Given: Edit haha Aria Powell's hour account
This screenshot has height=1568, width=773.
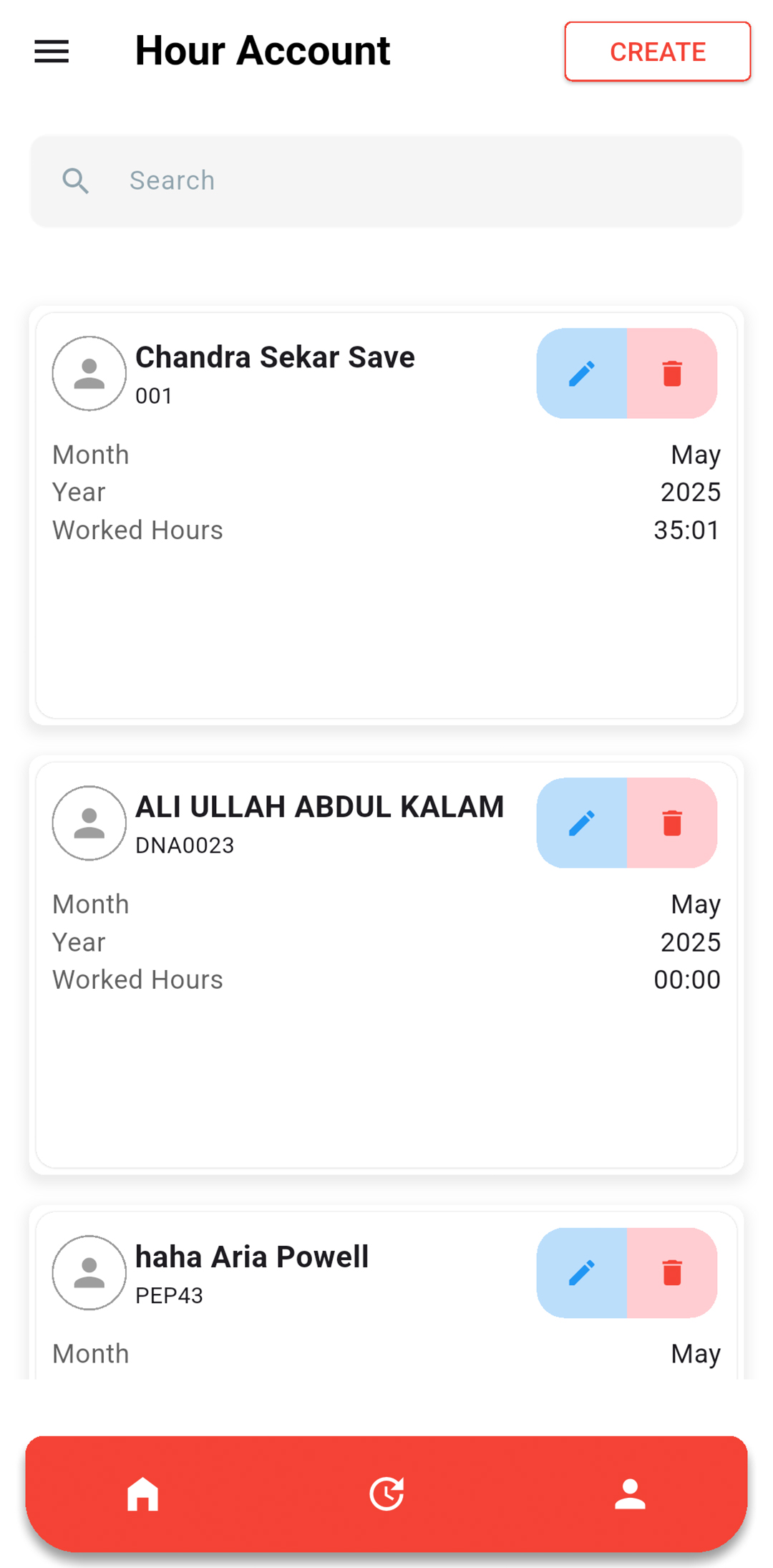Looking at the screenshot, I should (582, 1272).
